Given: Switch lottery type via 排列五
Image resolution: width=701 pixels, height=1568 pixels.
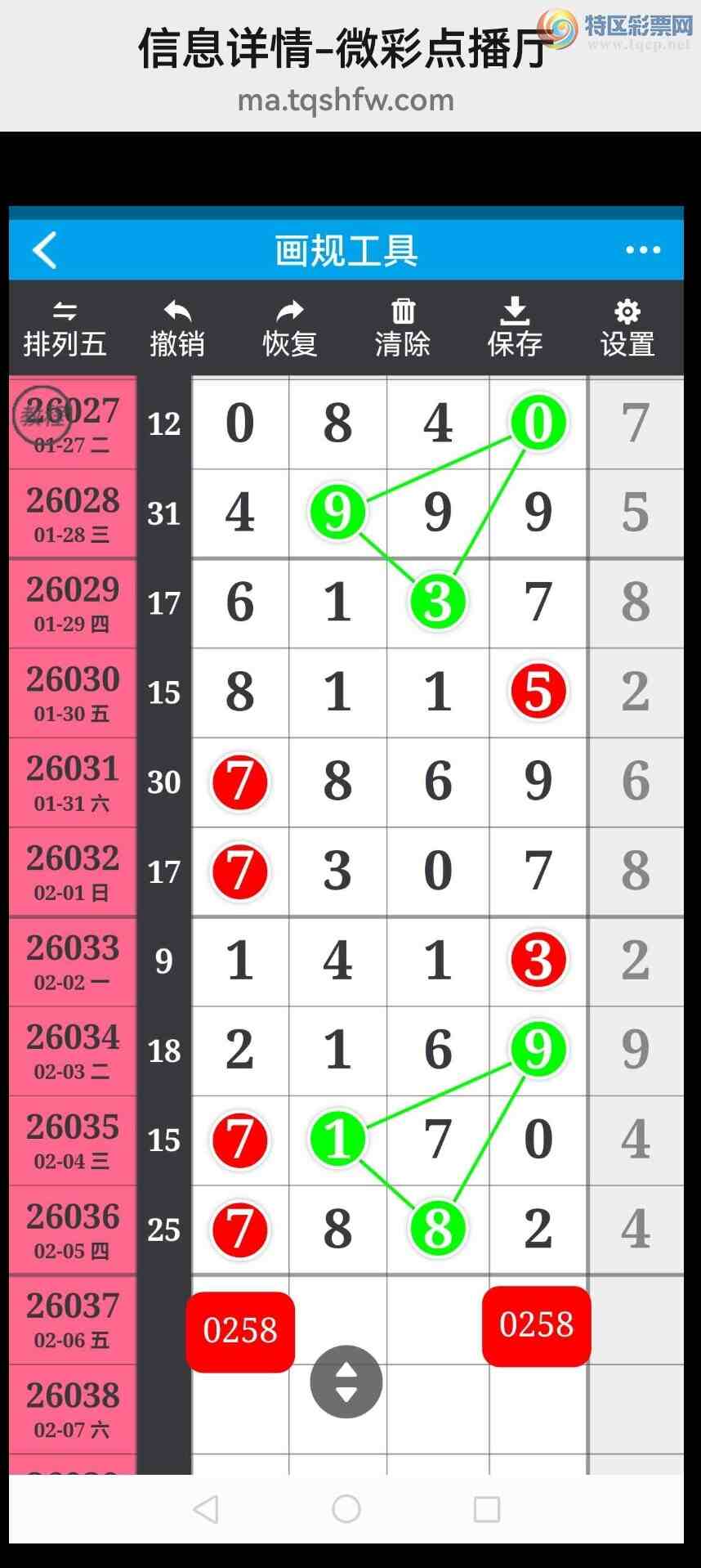Looking at the screenshot, I should (65, 329).
